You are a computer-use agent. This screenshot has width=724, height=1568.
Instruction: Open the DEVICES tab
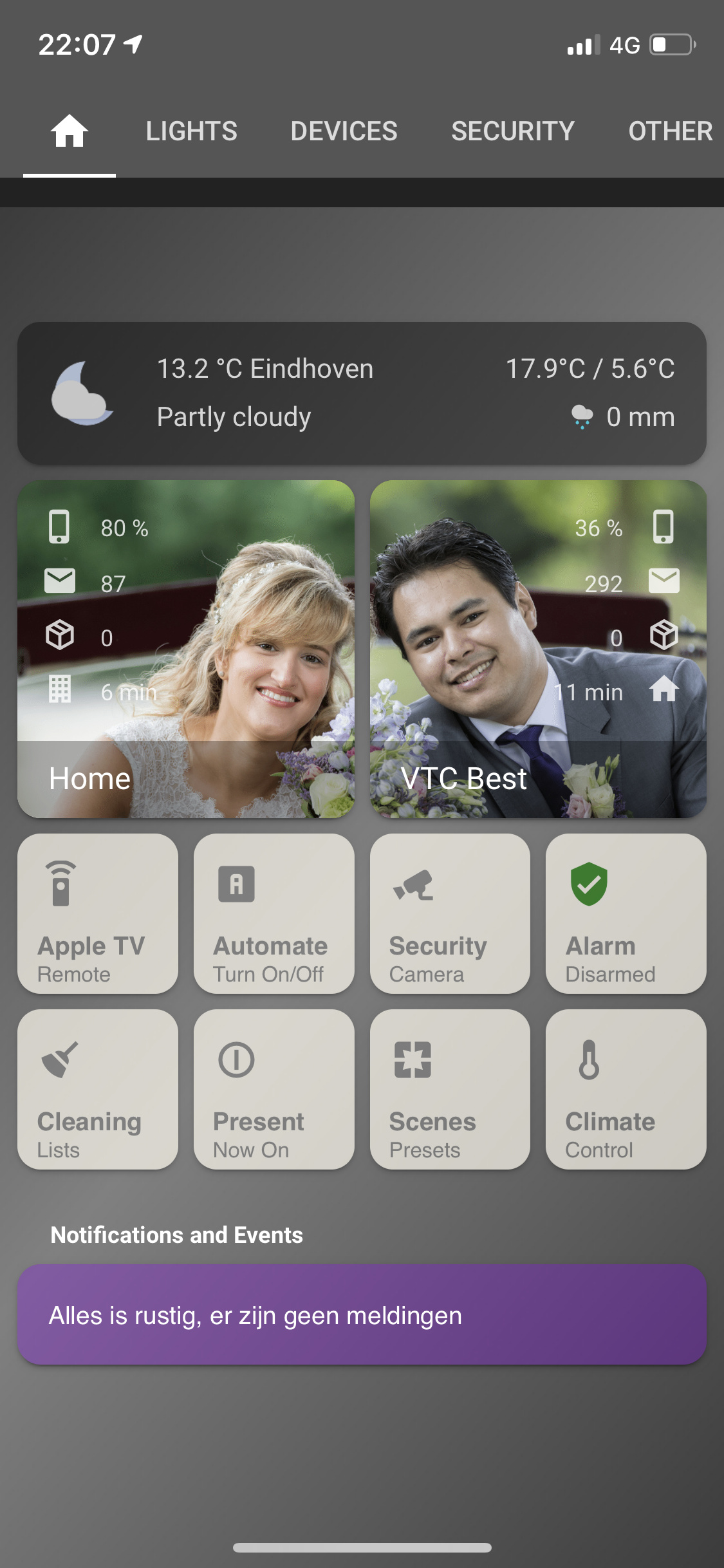click(344, 131)
